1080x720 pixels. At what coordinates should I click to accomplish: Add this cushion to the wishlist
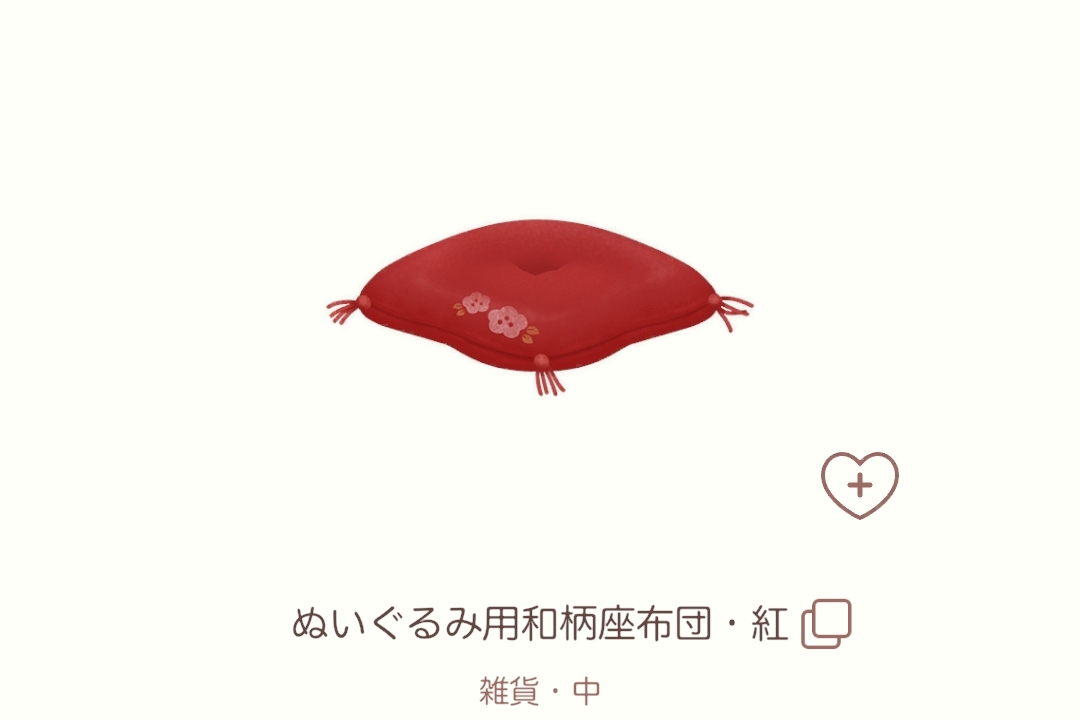click(859, 486)
